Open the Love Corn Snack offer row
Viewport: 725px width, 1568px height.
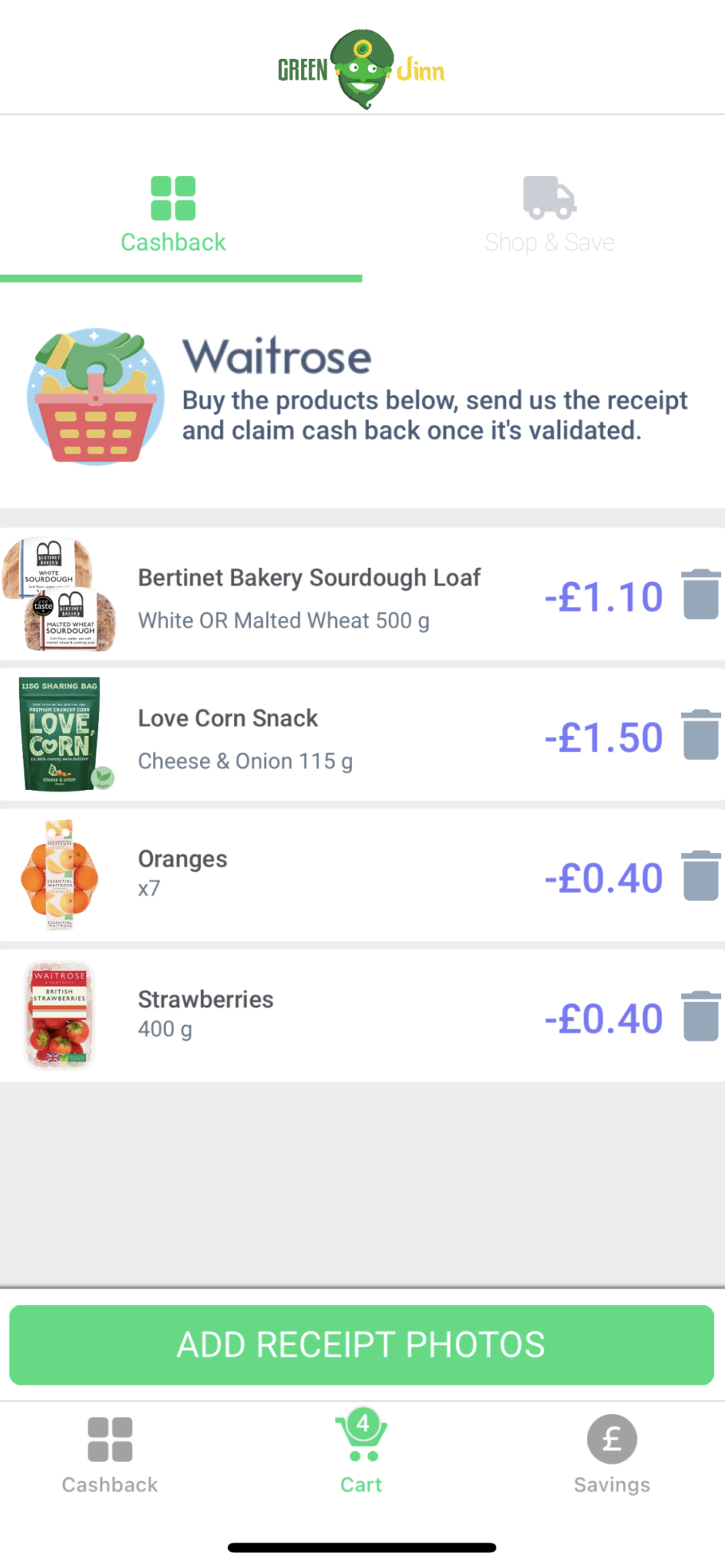[362, 734]
